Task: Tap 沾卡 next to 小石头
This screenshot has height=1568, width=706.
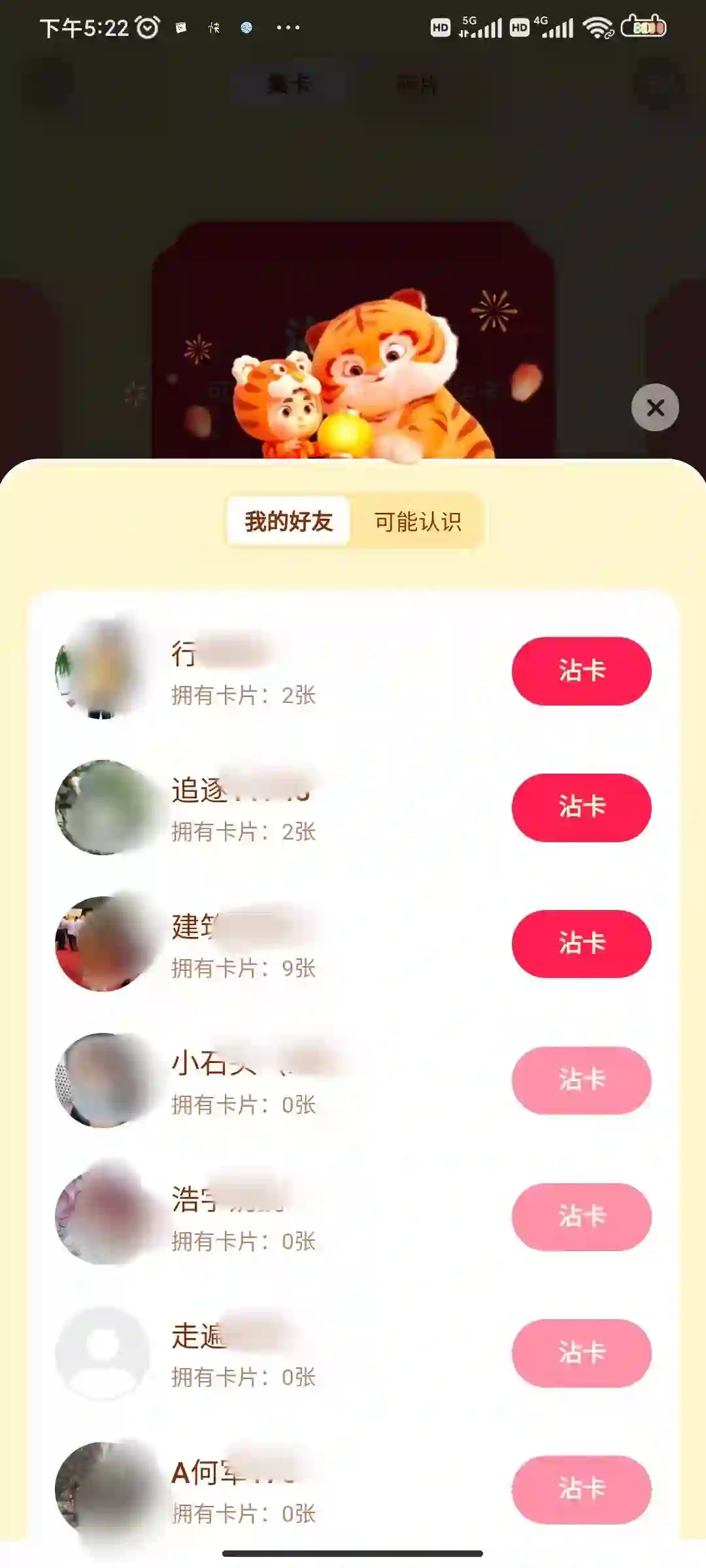Action: [x=581, y=1080]
